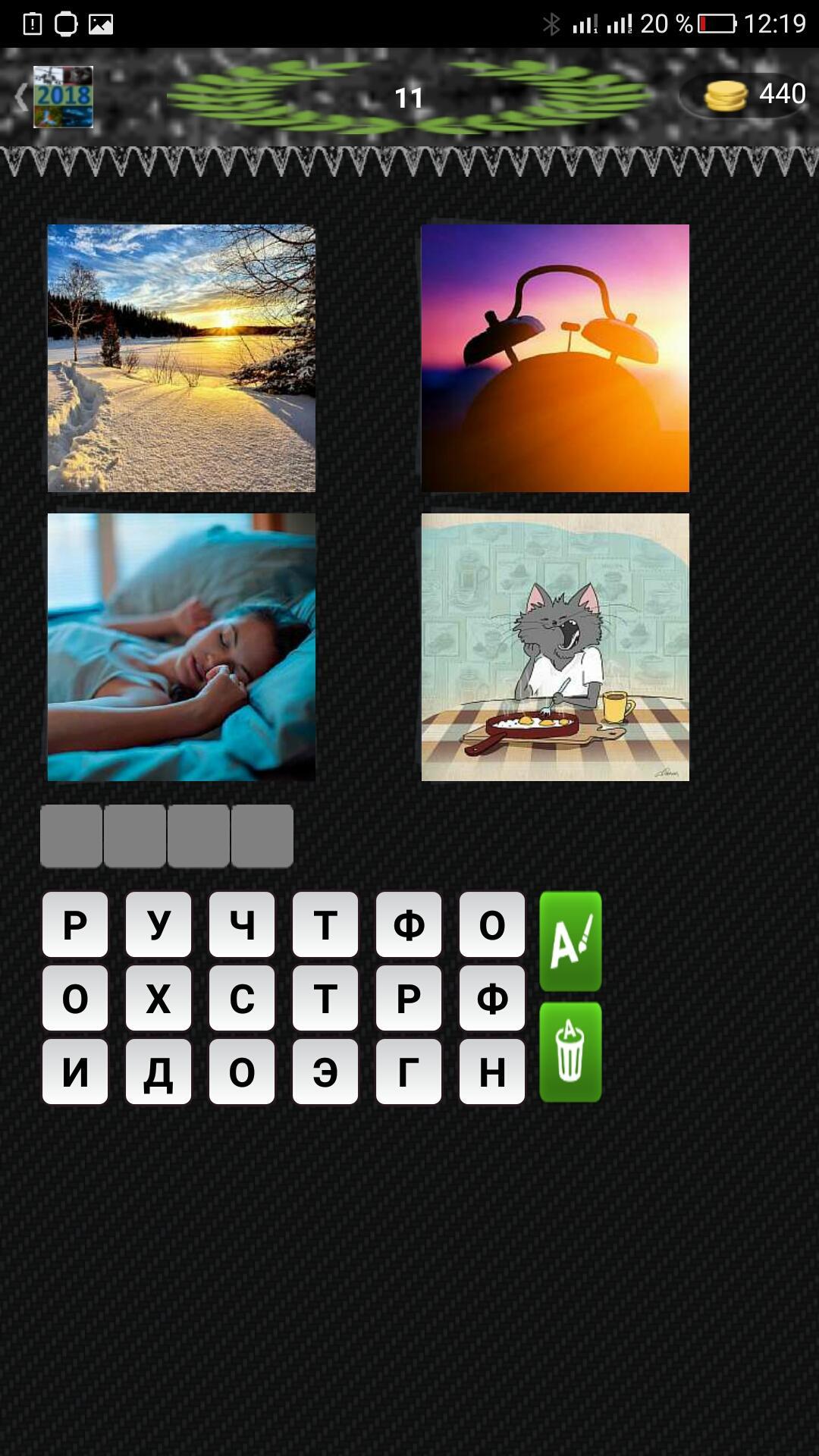Tap the letter Н tile
The height and width of the screenshot is (1456, 819).
[492, 1072]
